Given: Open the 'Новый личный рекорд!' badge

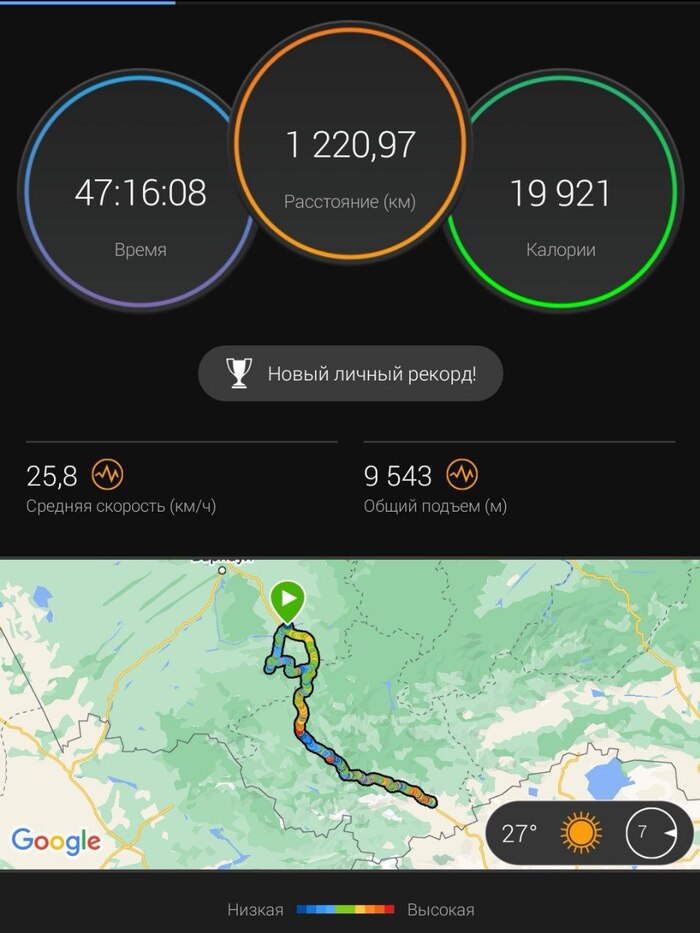Looking at the screenshot, I should pyautogui.click(x=350, y=375).
